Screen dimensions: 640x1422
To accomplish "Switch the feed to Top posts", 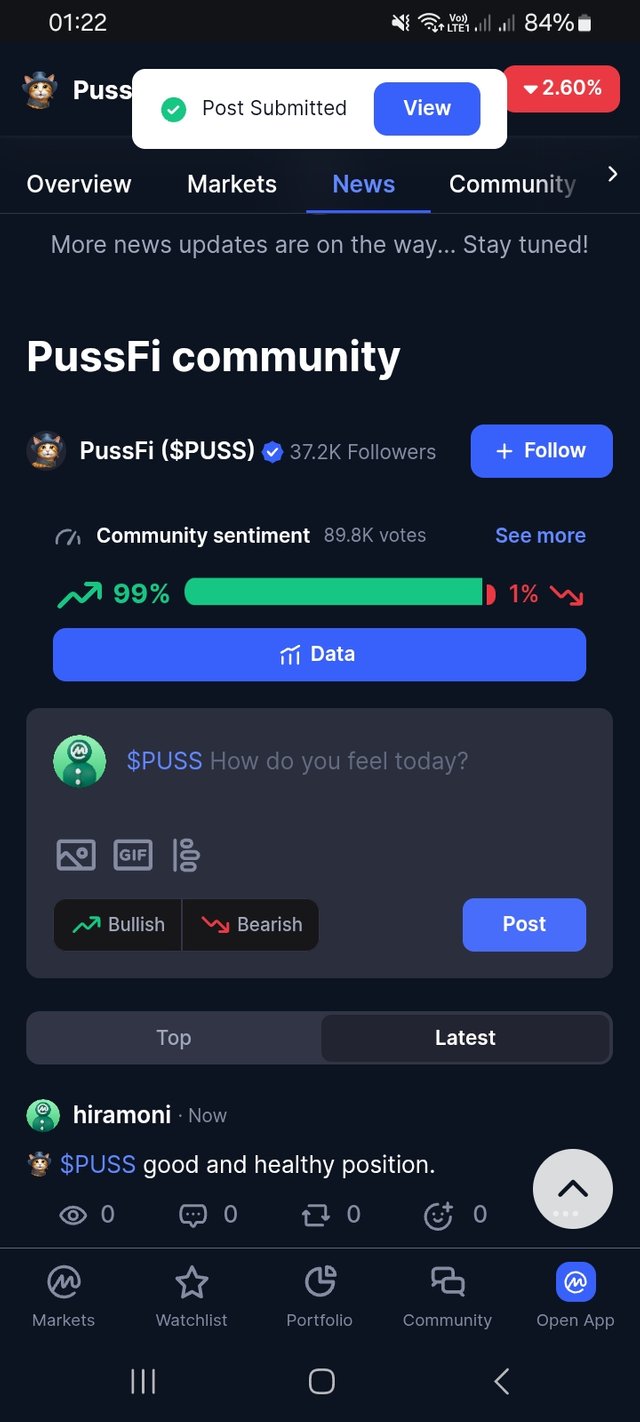I will click(174, 1038).
